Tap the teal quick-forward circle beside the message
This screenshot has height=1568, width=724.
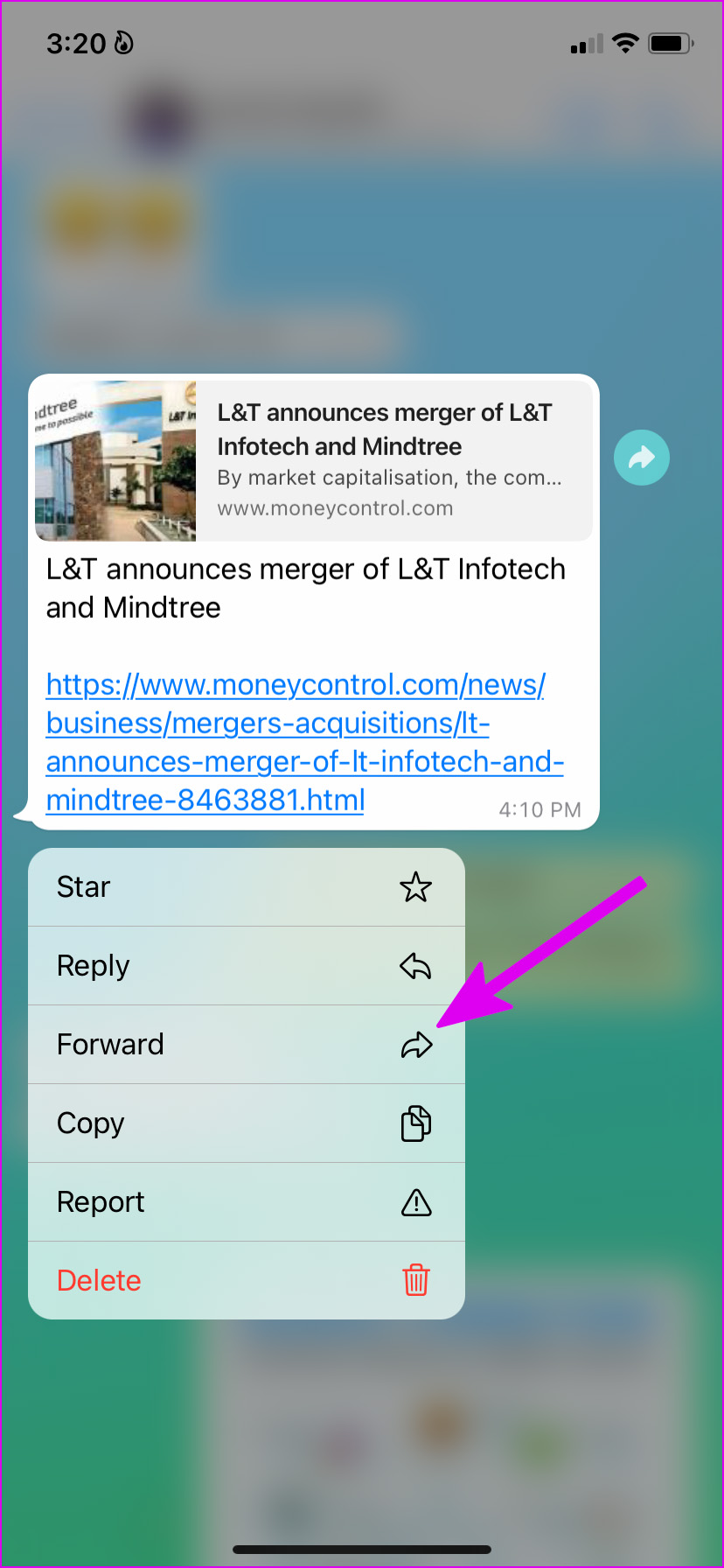641,457
